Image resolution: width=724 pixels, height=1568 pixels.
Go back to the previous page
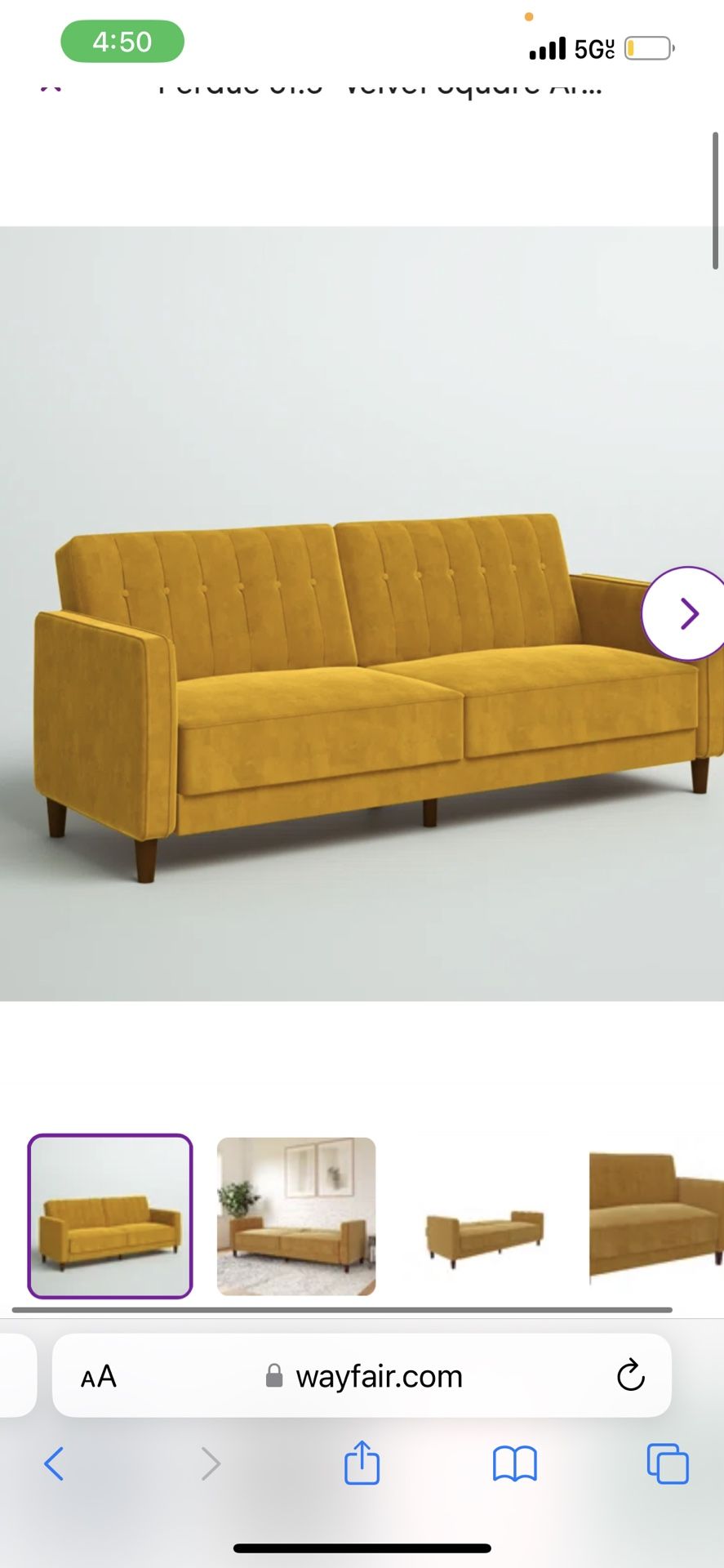(54, 1463)
